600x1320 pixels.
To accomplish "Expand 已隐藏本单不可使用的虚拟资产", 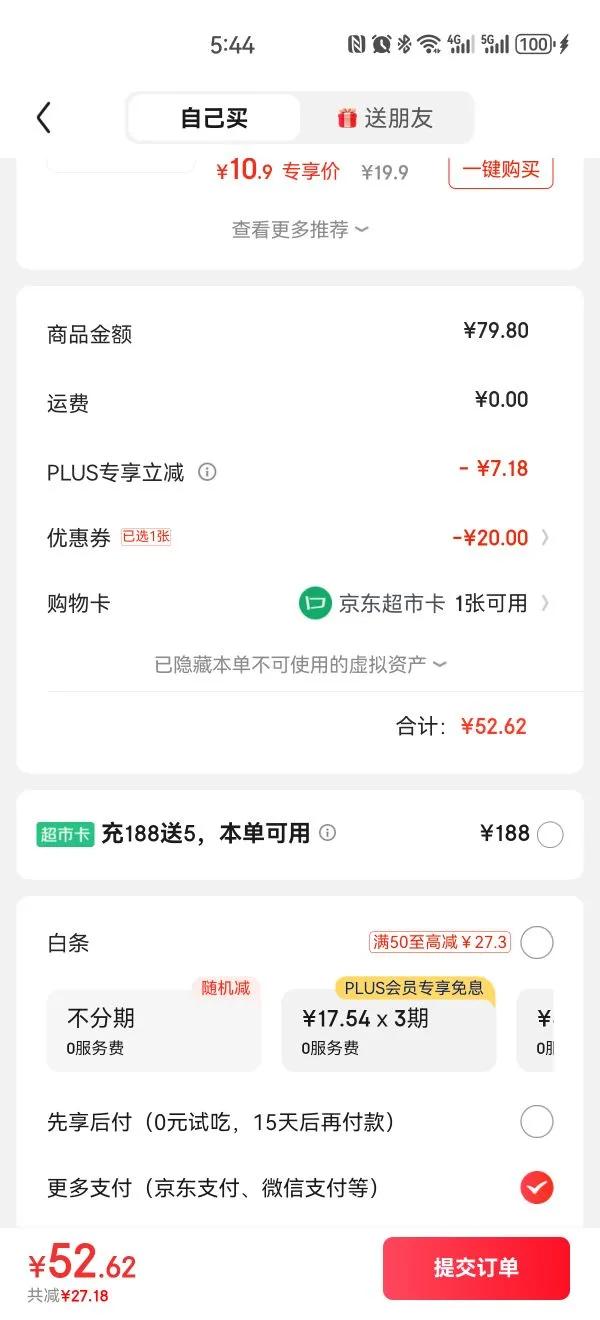I will point(300,664).
